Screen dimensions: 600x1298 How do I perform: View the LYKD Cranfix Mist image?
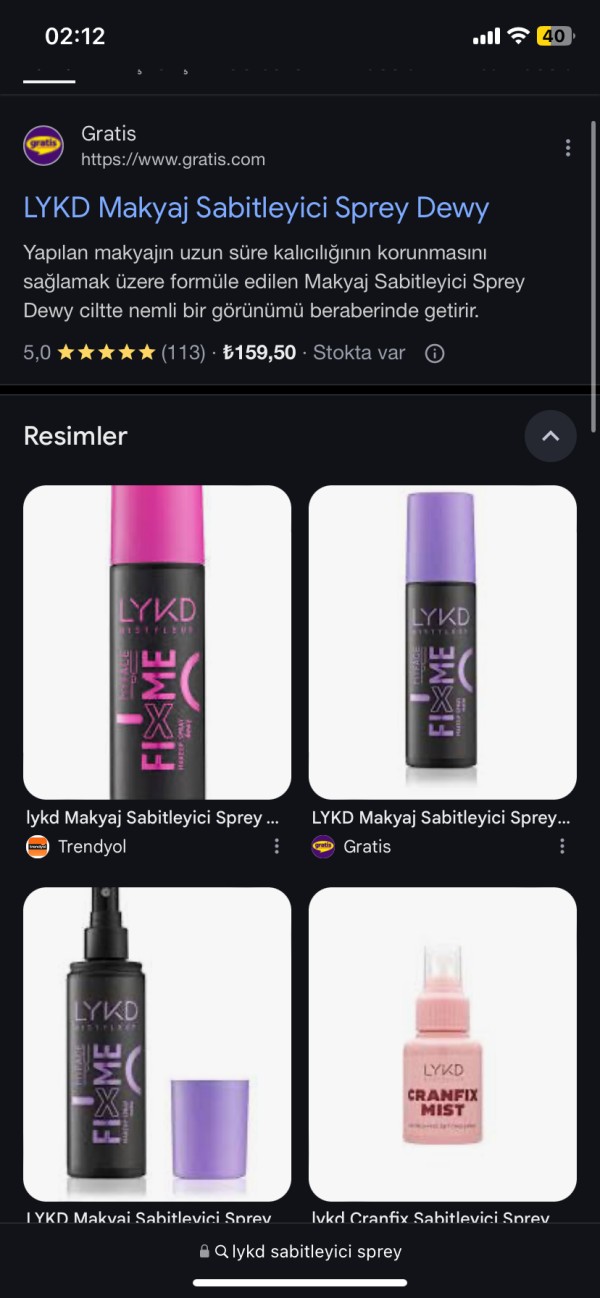442,1043
